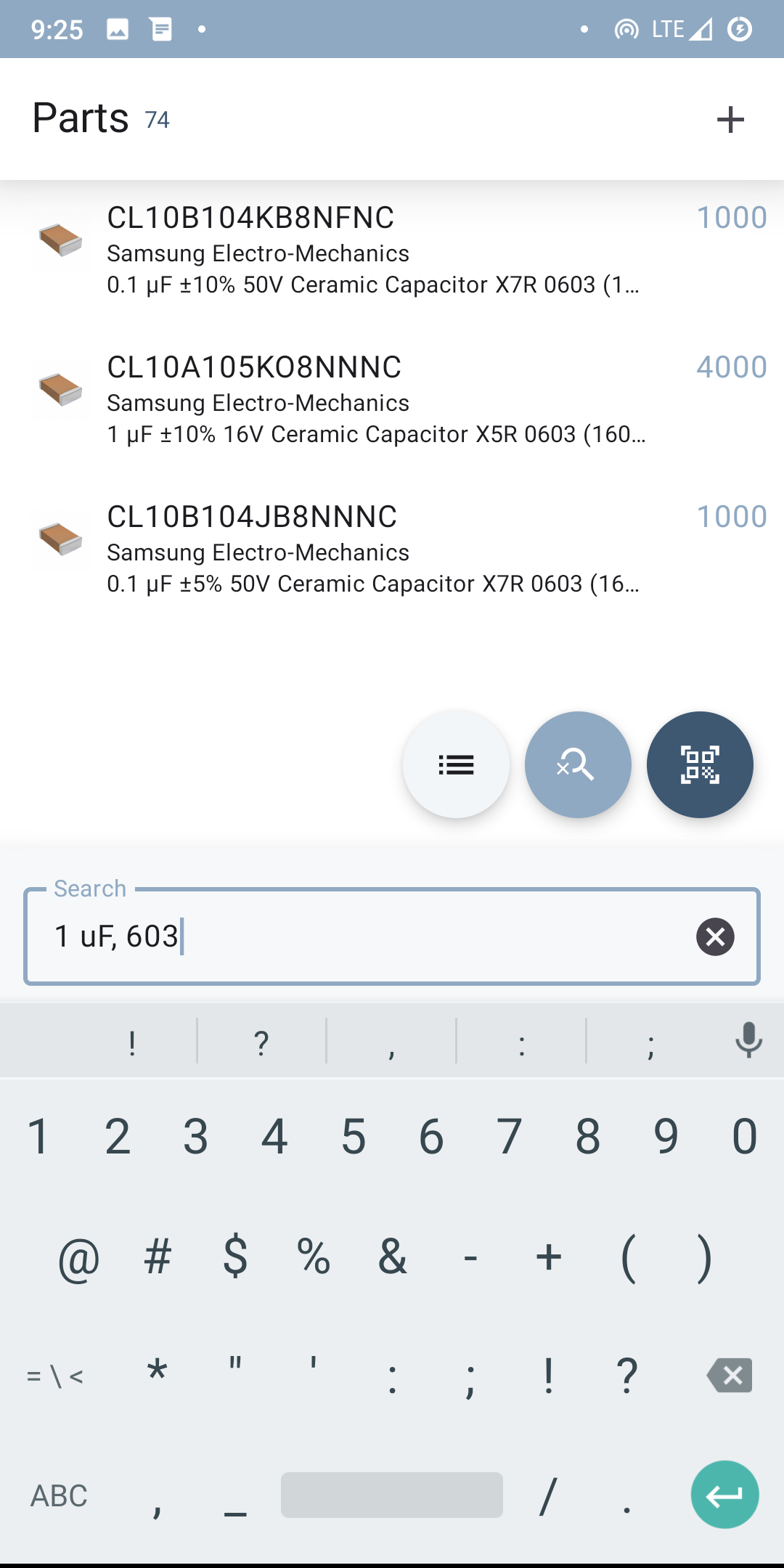The image size is (784, 1568).
Task: Scan a QR code
Action: point(700,764)
